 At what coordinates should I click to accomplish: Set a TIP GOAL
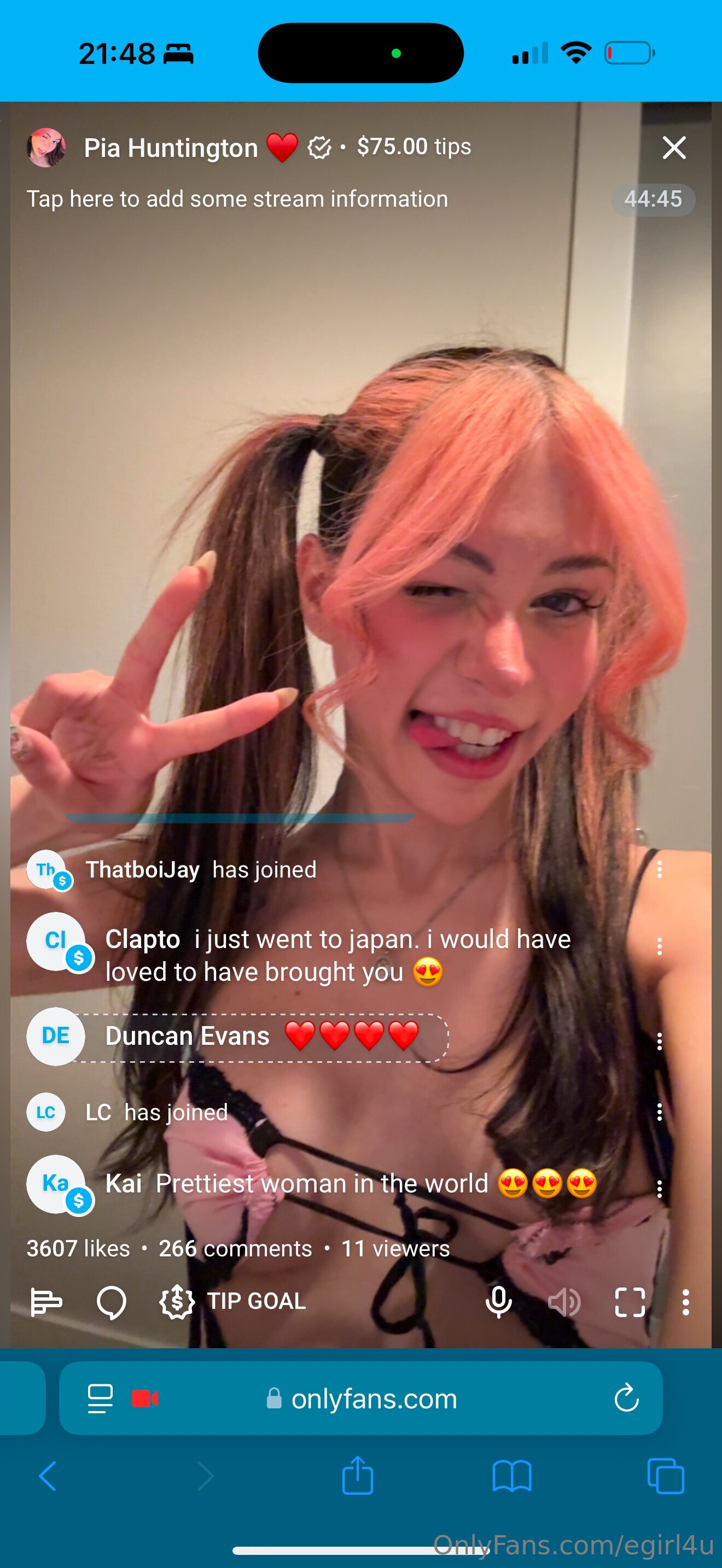[232, 1301]
